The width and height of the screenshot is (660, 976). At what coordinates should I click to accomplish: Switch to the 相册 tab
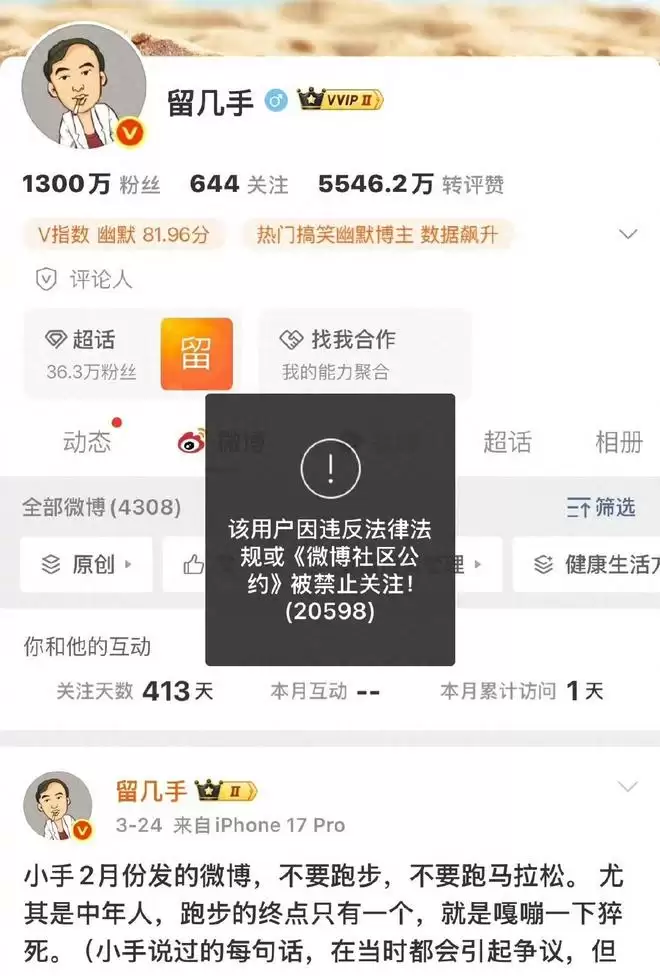pos(618,442)
